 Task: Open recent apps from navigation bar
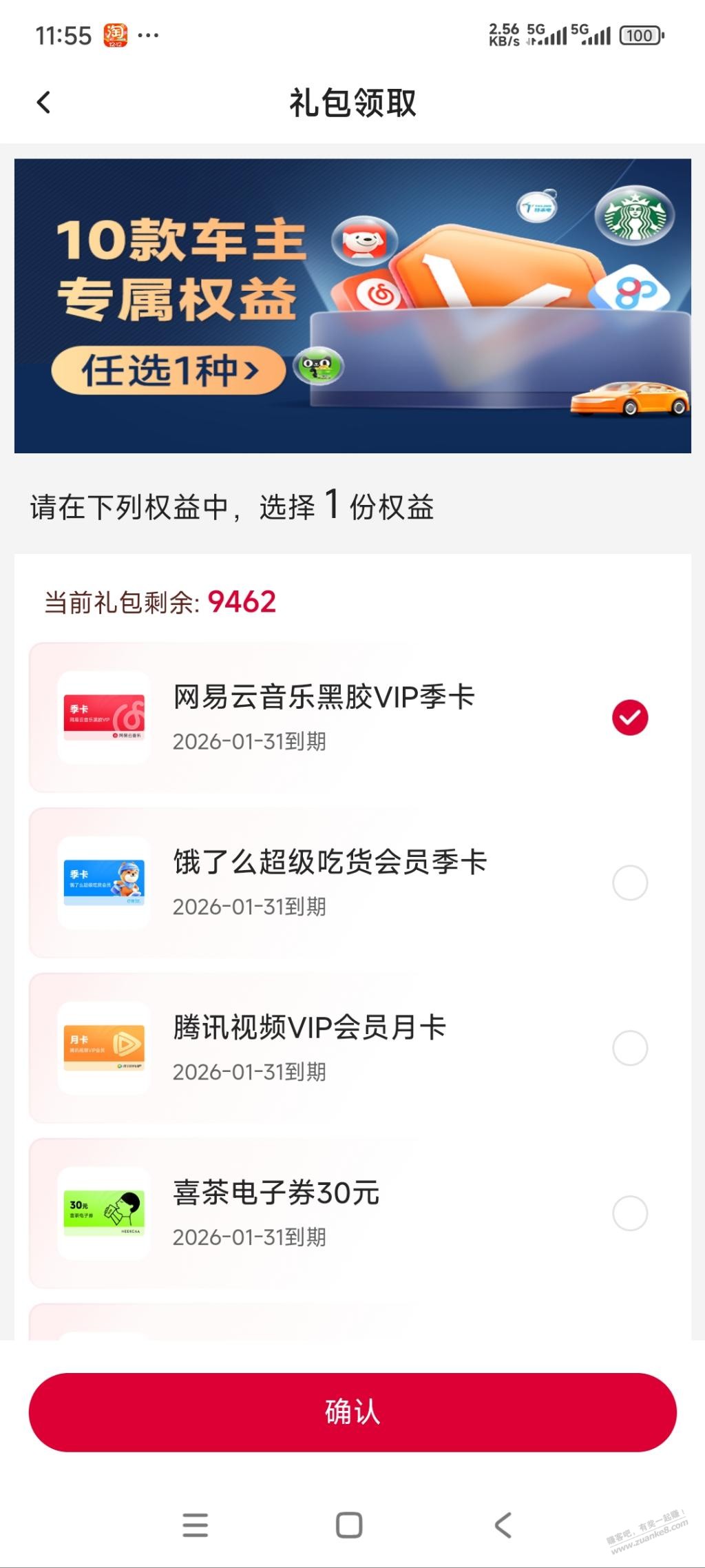196,1525
